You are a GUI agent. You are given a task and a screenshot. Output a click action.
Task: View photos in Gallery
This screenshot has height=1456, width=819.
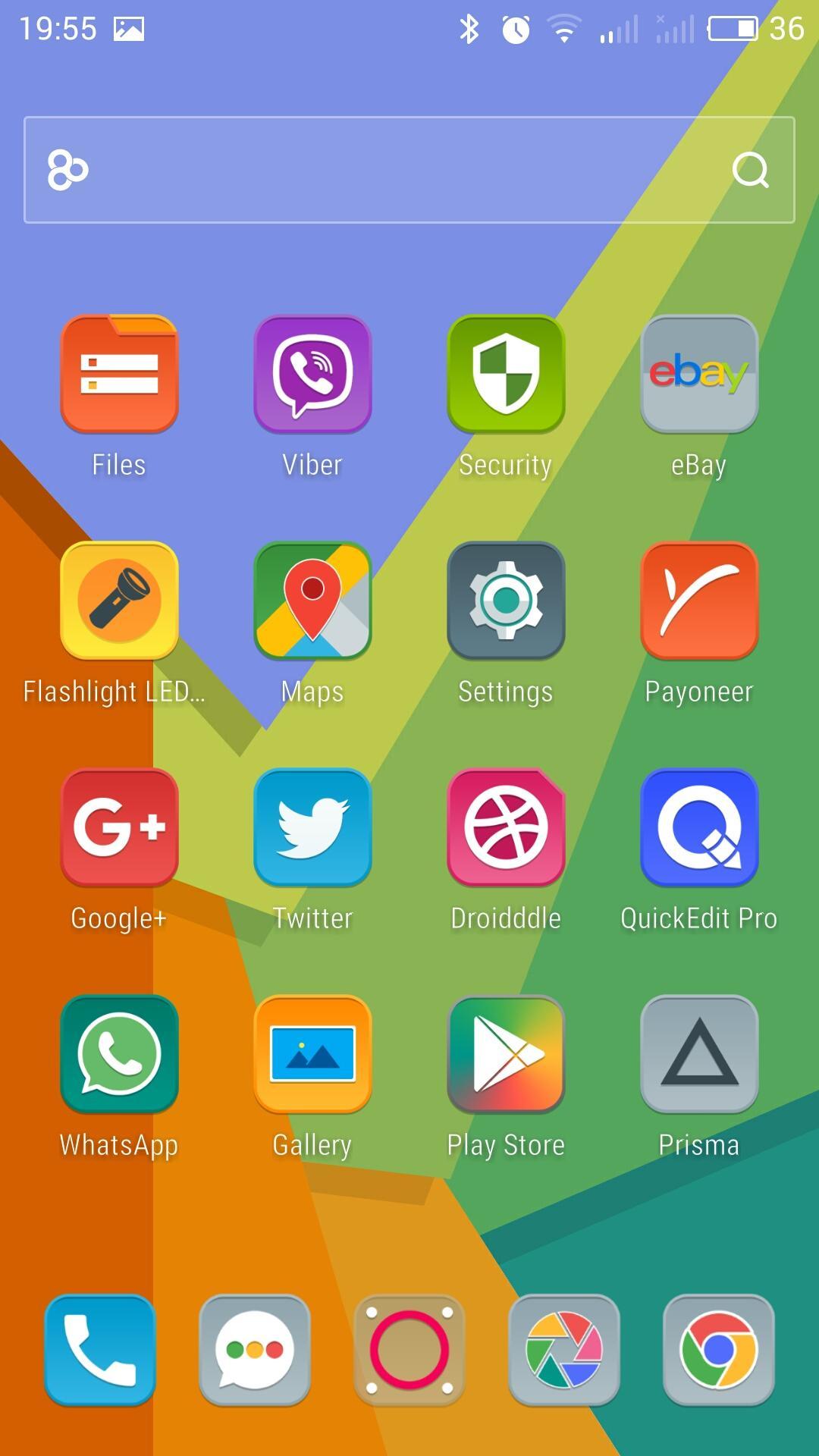tap(312, 1055)
